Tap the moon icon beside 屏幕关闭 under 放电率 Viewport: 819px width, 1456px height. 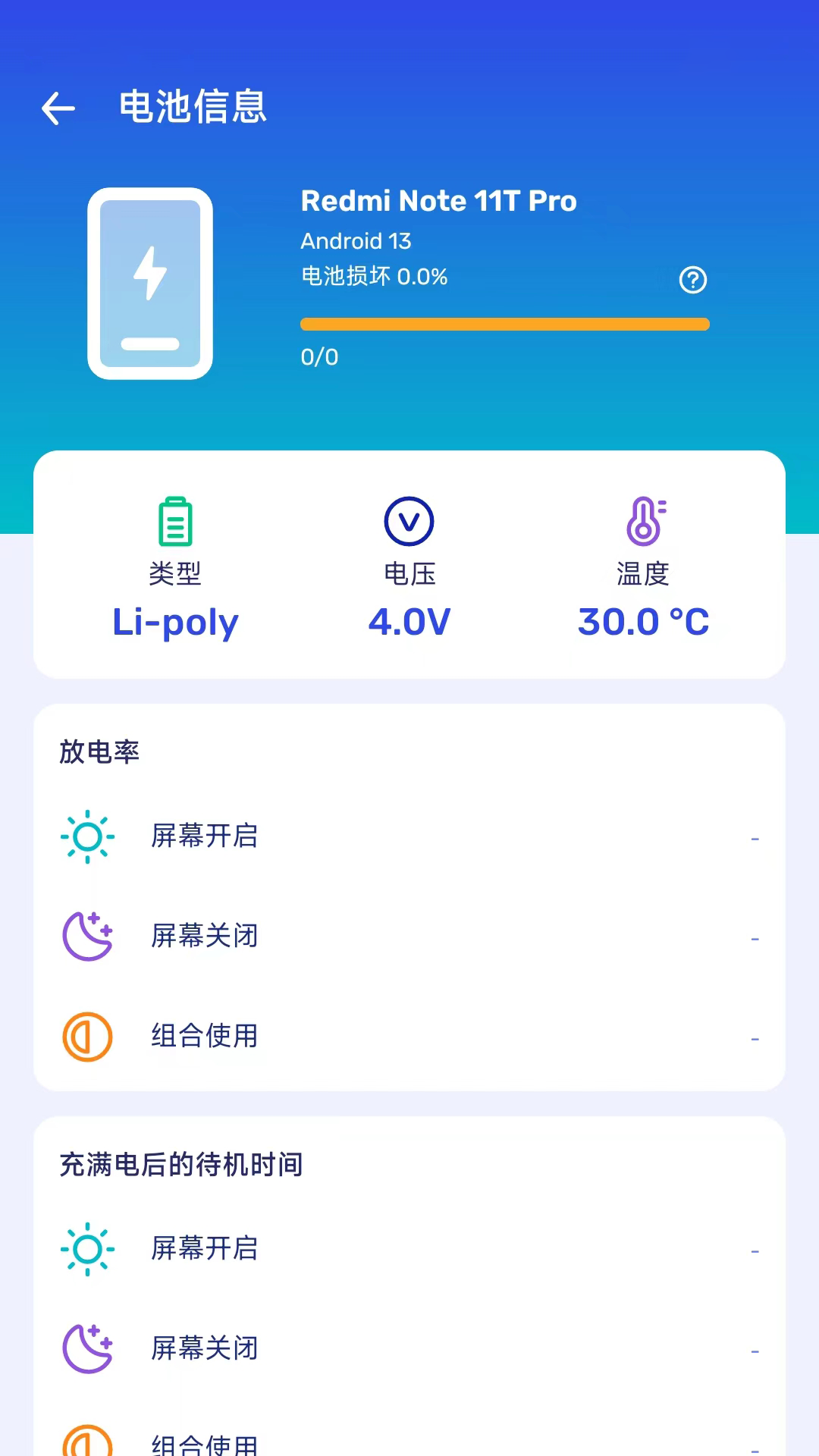(87, 936)
